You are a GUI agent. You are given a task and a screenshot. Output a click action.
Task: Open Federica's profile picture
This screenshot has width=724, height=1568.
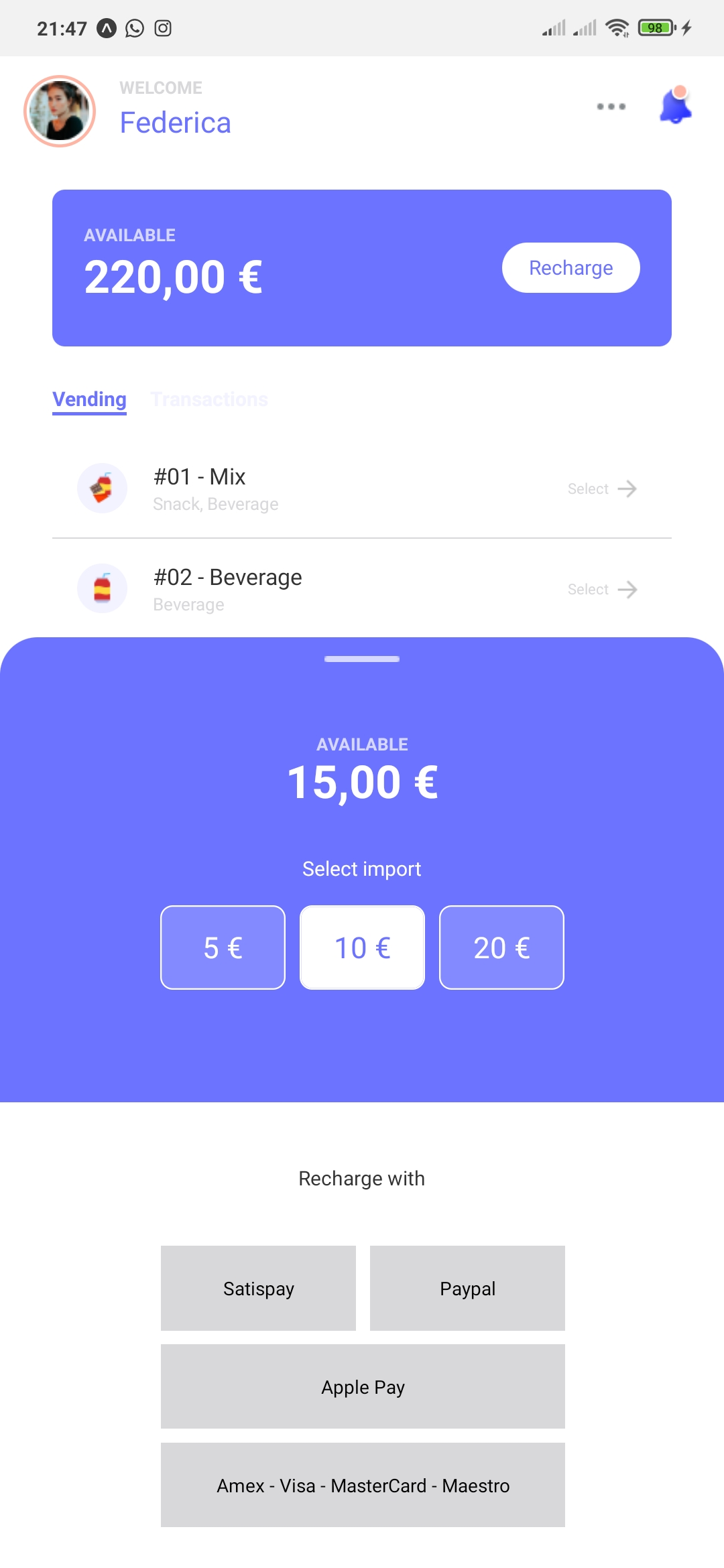tap(60, 111)
